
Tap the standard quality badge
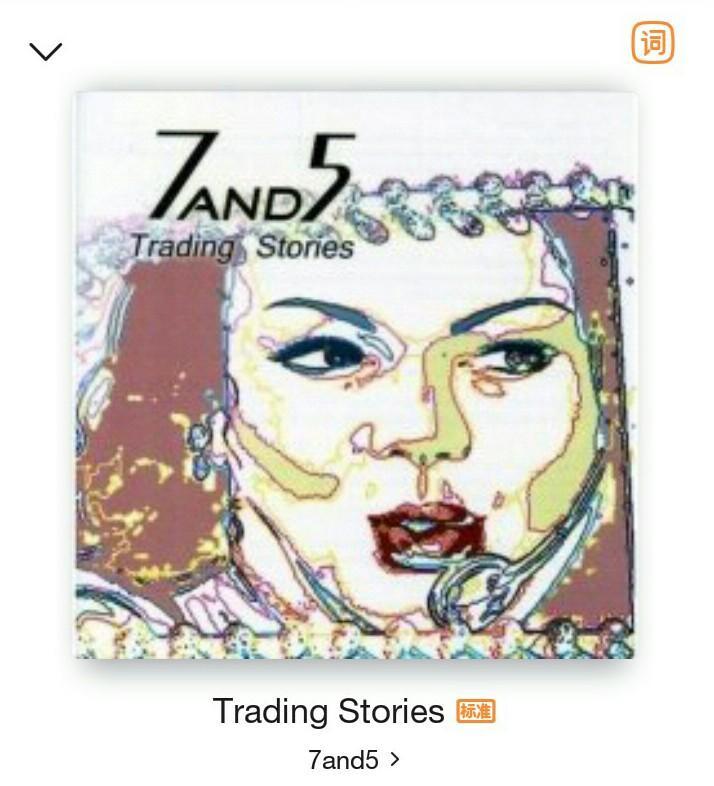click(x=476, y=711)
